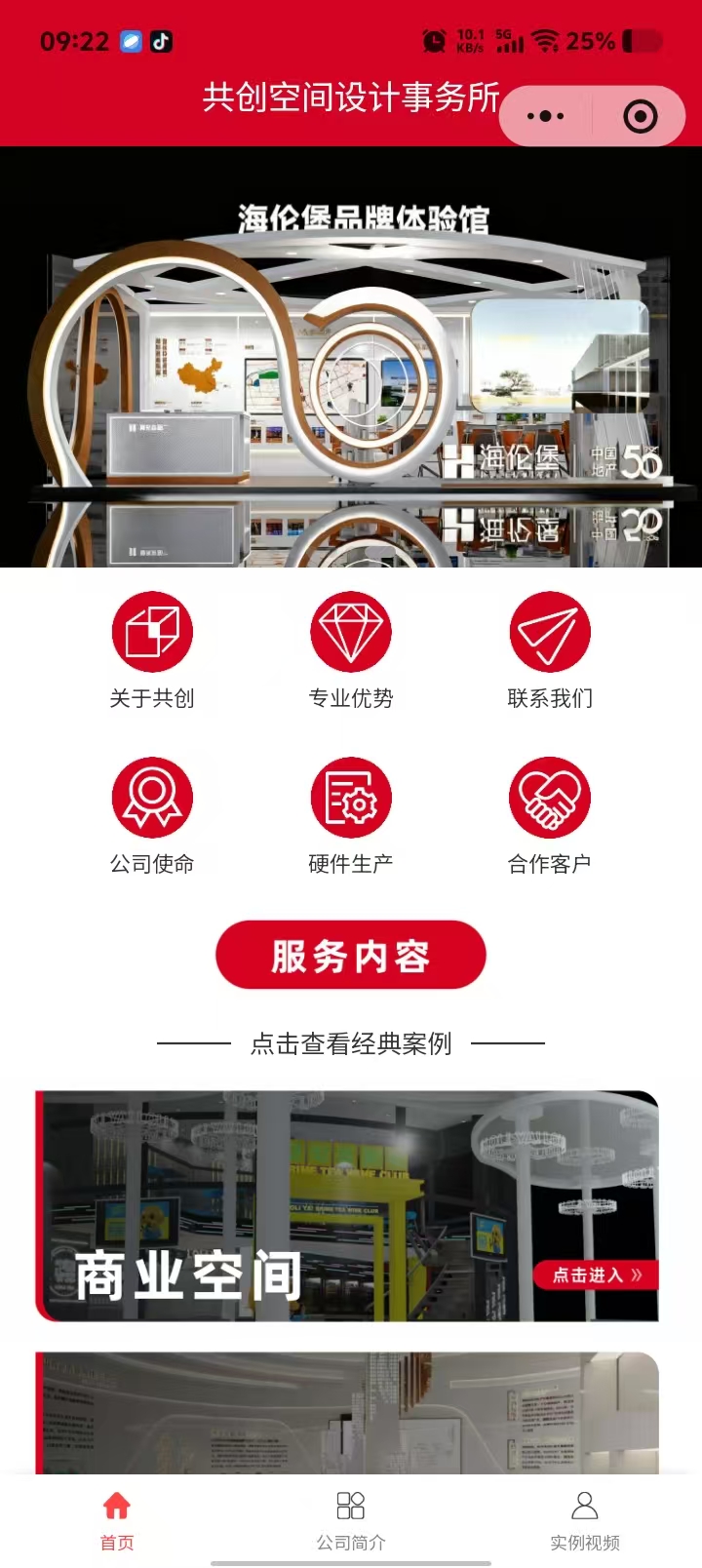Screen dimensions: 702x1568
Task: Open the second case card below 商业空间
Action: coord(347,1412)
